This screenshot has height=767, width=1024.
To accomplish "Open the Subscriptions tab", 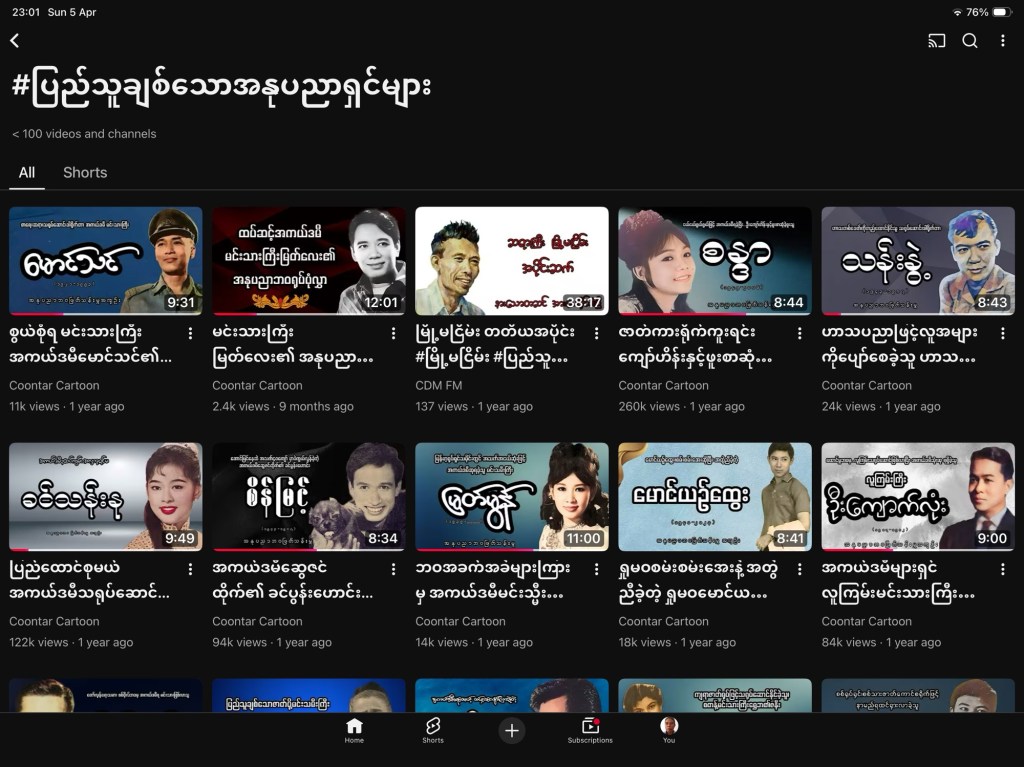I will click(590, 731).
